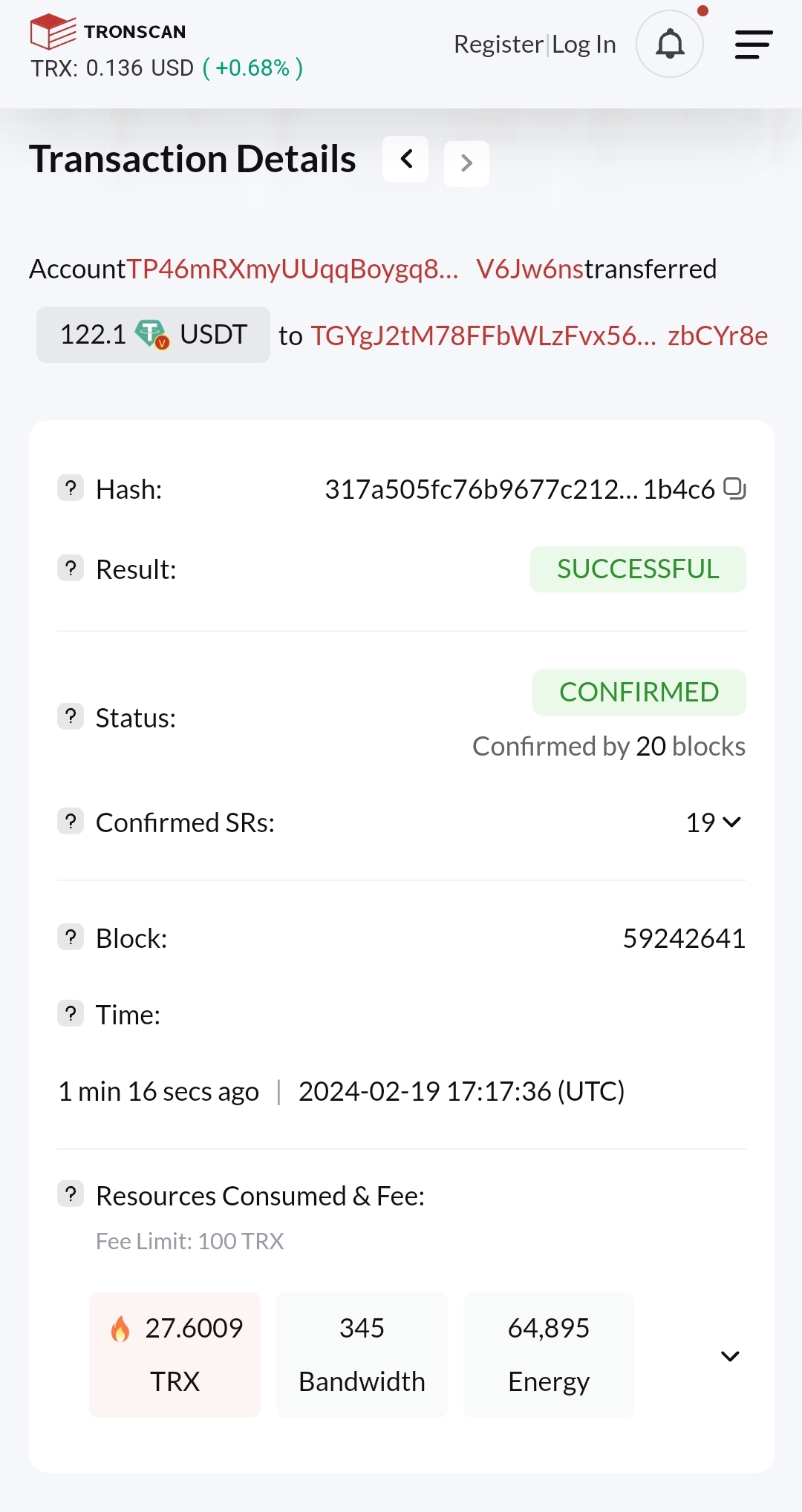The height and width of the screenshot is (1512, 802).
Task: Open recipient address TGYgJ2tM78FFbWLzFvx56
Action: coord(483,336)
